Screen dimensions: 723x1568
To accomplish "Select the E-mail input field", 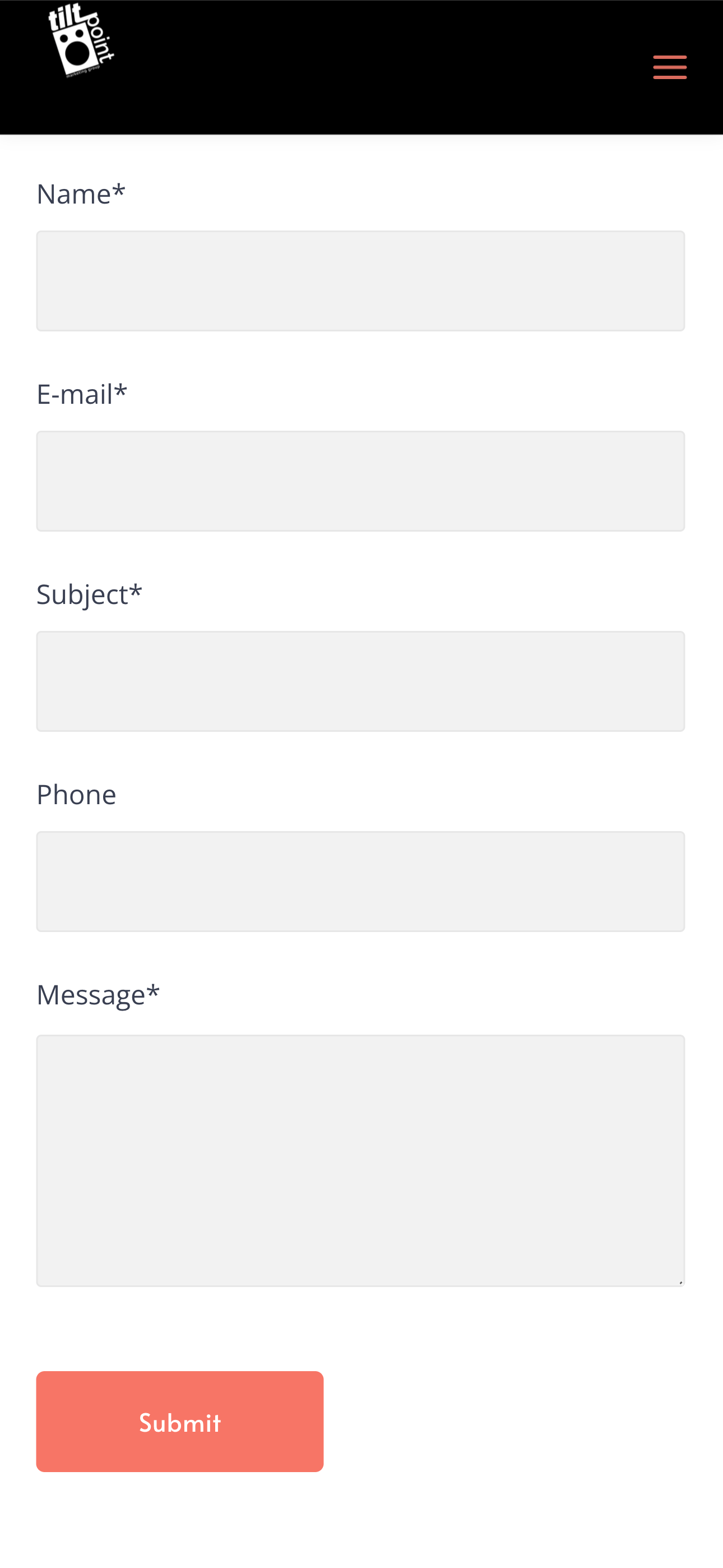I will (x=360, y=481).
